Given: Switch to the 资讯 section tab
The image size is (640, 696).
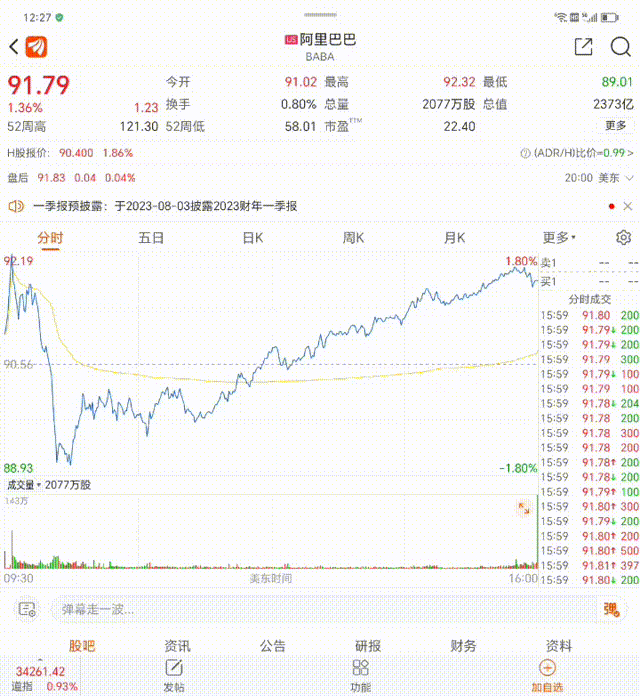Looking at the screenshot, I should click(x=177, y=646).
